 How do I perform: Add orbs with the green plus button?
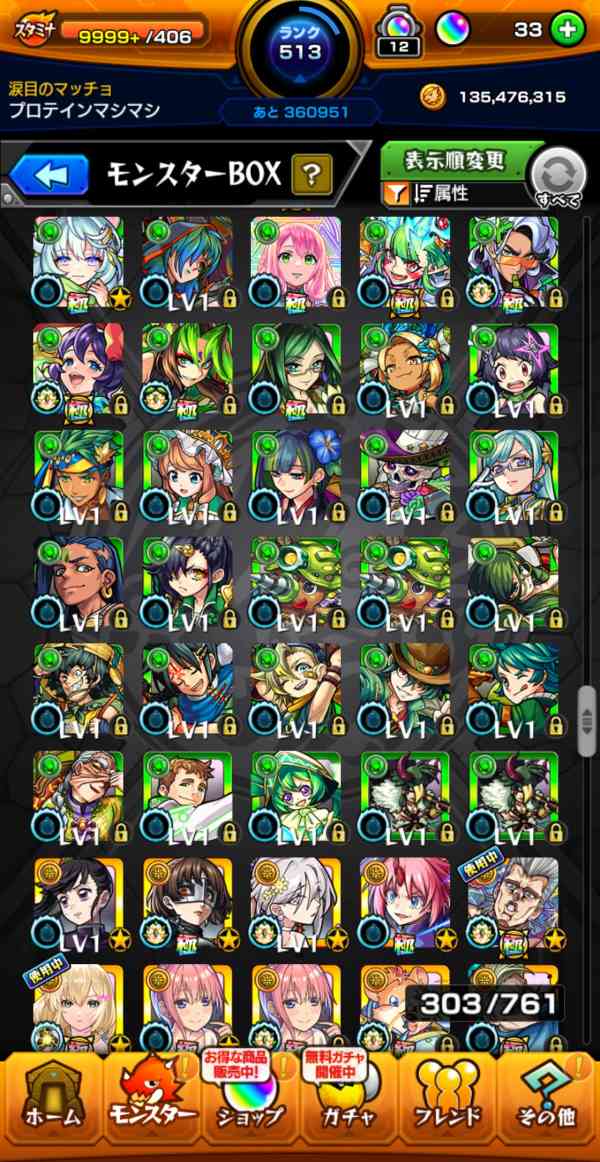pyautogui.click(x=567, y=29)
